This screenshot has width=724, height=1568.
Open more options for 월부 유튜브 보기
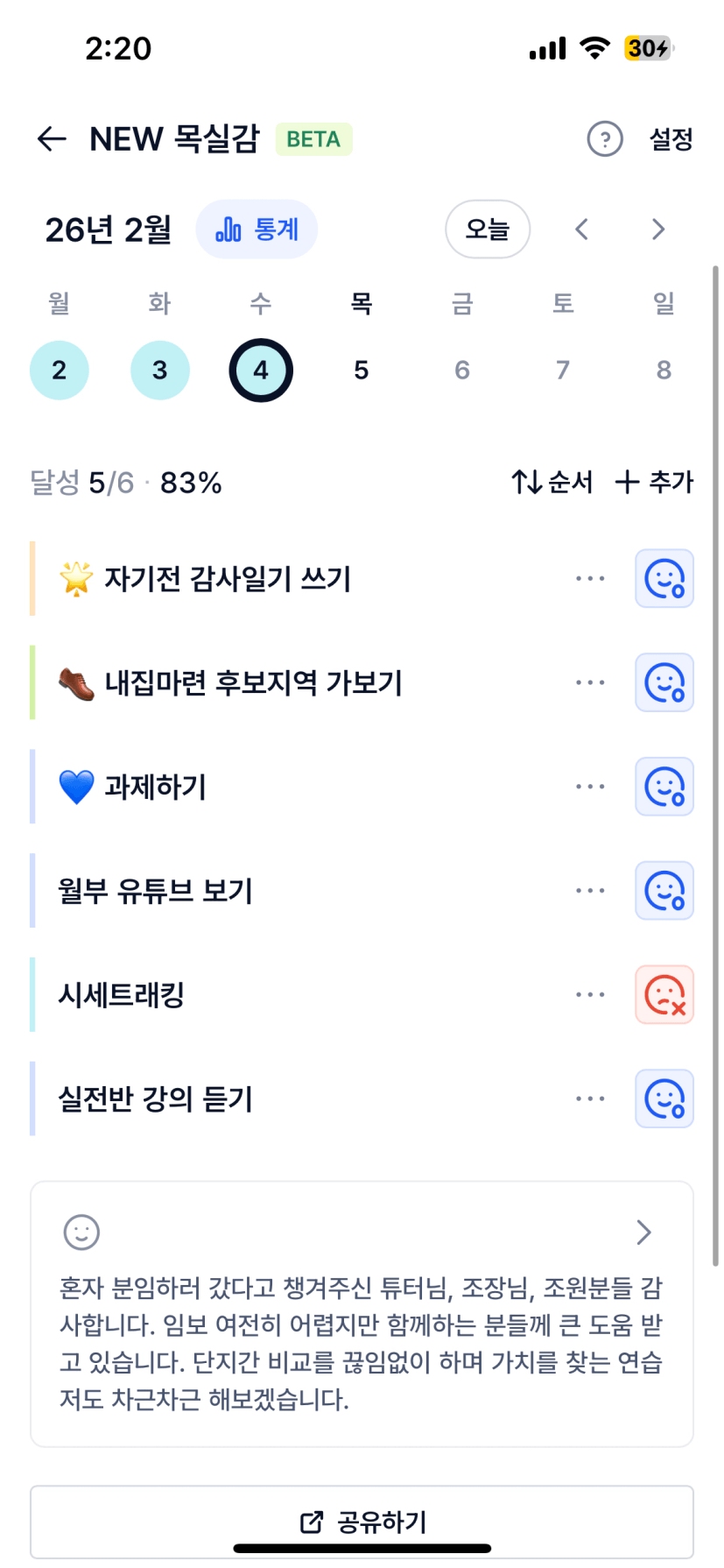[590, 891]
